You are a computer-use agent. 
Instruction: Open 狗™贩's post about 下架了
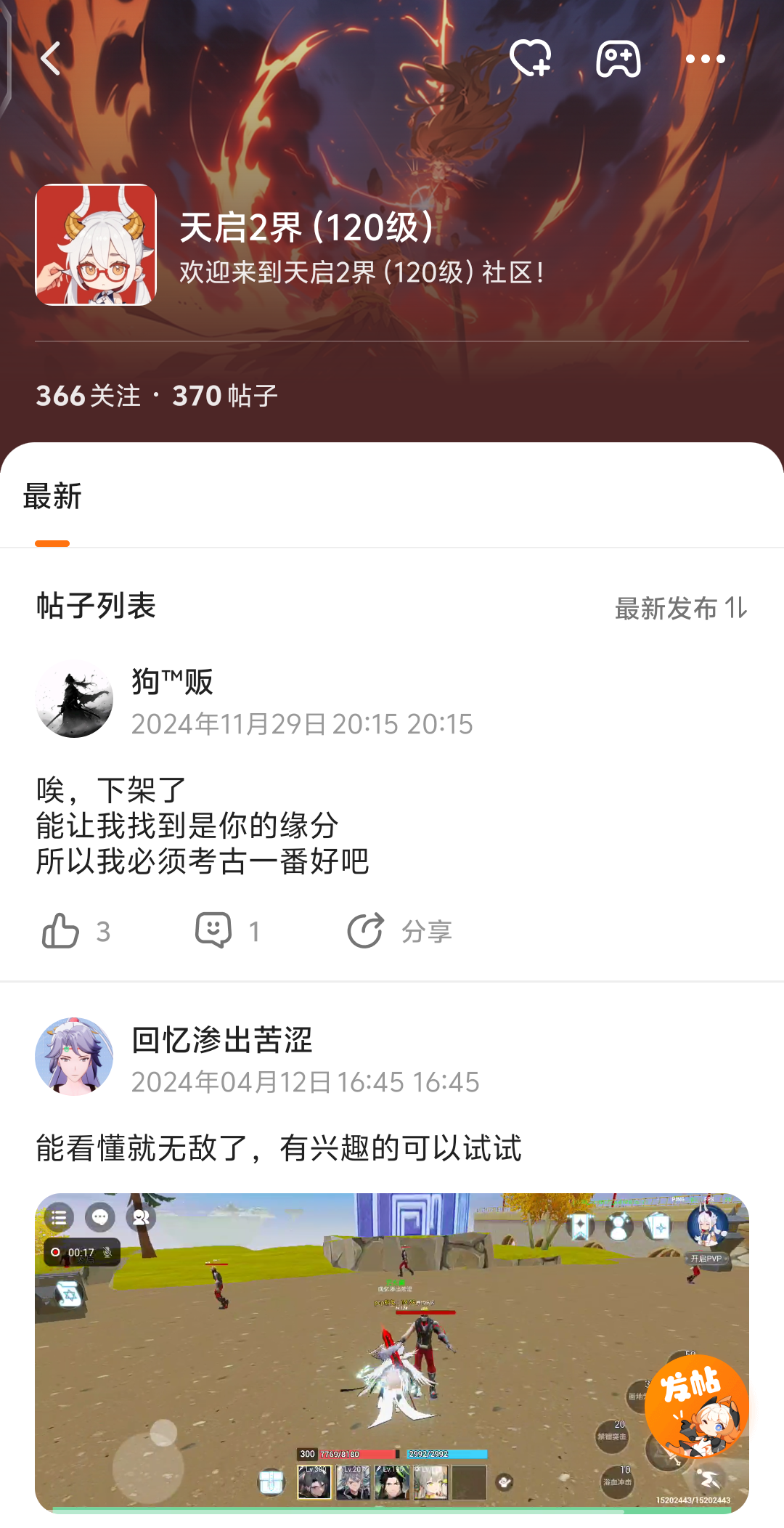(203, 826)
